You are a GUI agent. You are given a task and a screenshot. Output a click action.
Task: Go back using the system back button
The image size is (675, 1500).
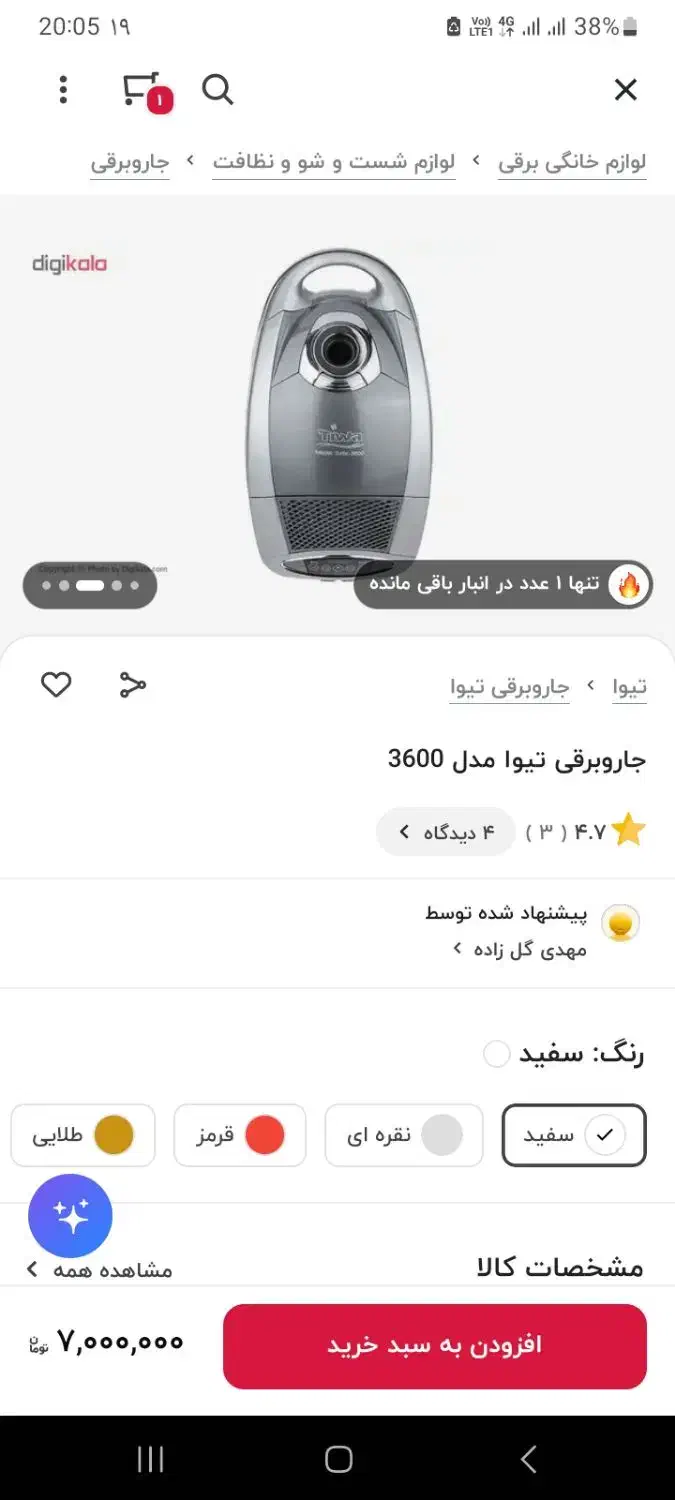[x=528, y=1459]
